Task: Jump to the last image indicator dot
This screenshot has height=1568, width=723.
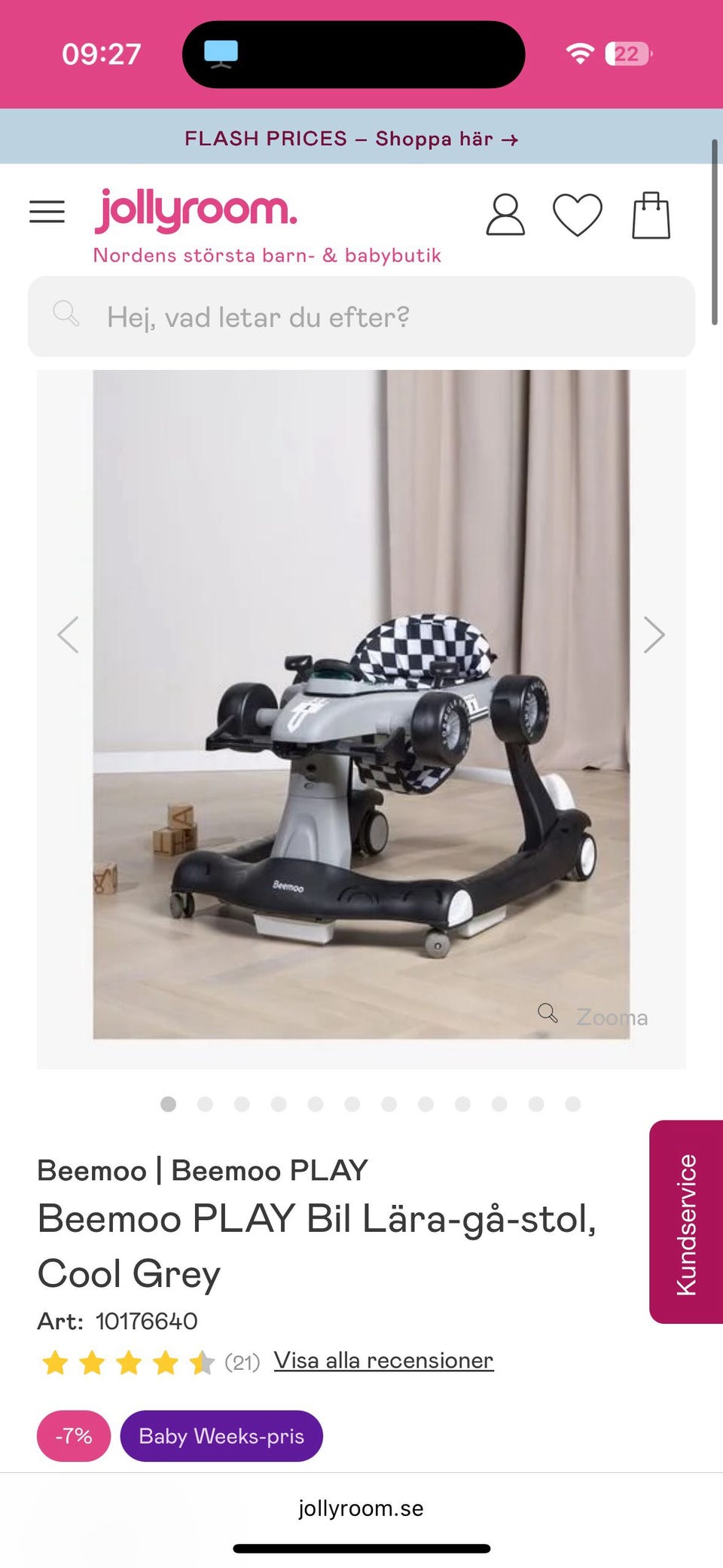Action: 573,1104
